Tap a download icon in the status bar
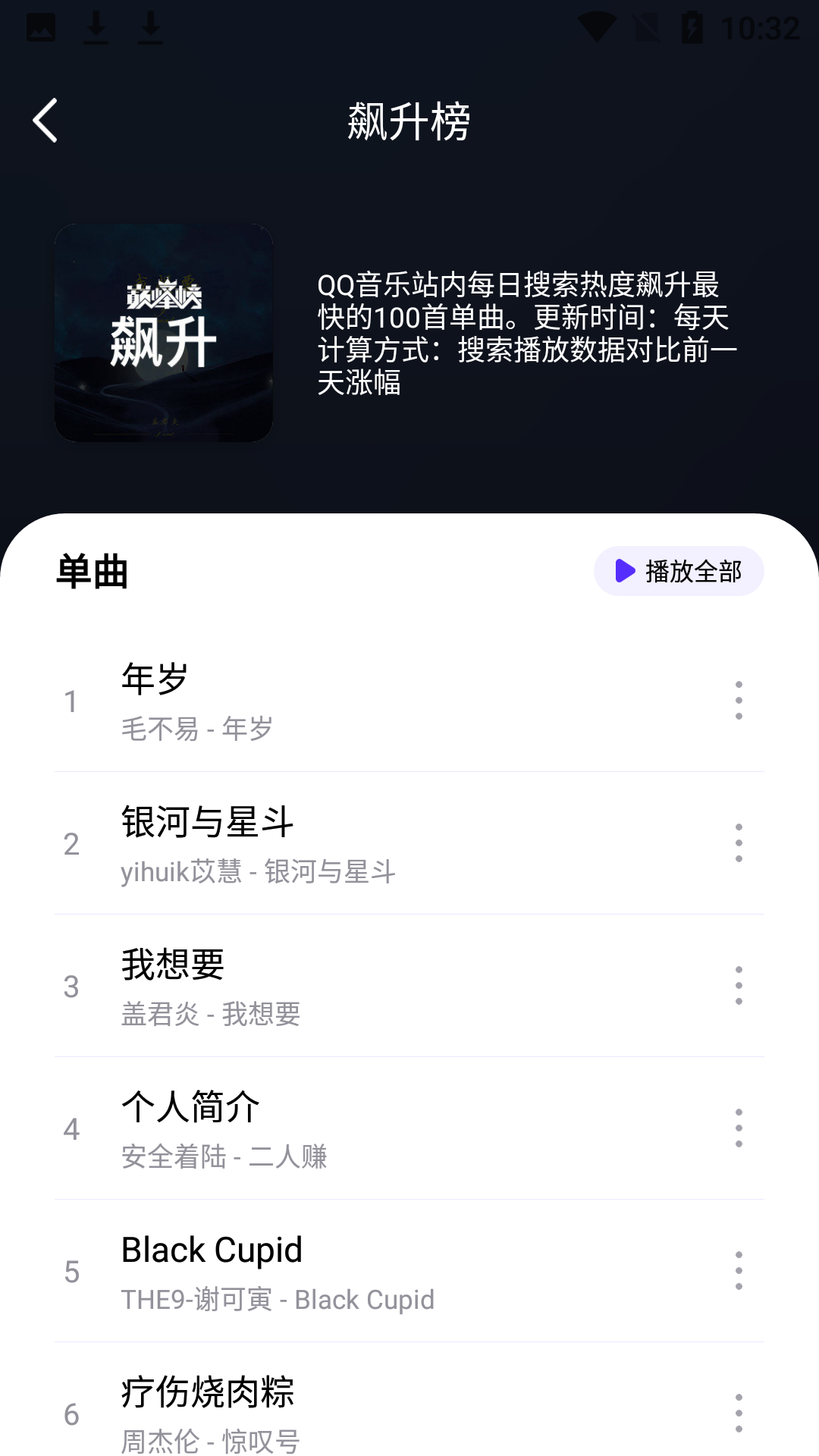 [96, 25]
